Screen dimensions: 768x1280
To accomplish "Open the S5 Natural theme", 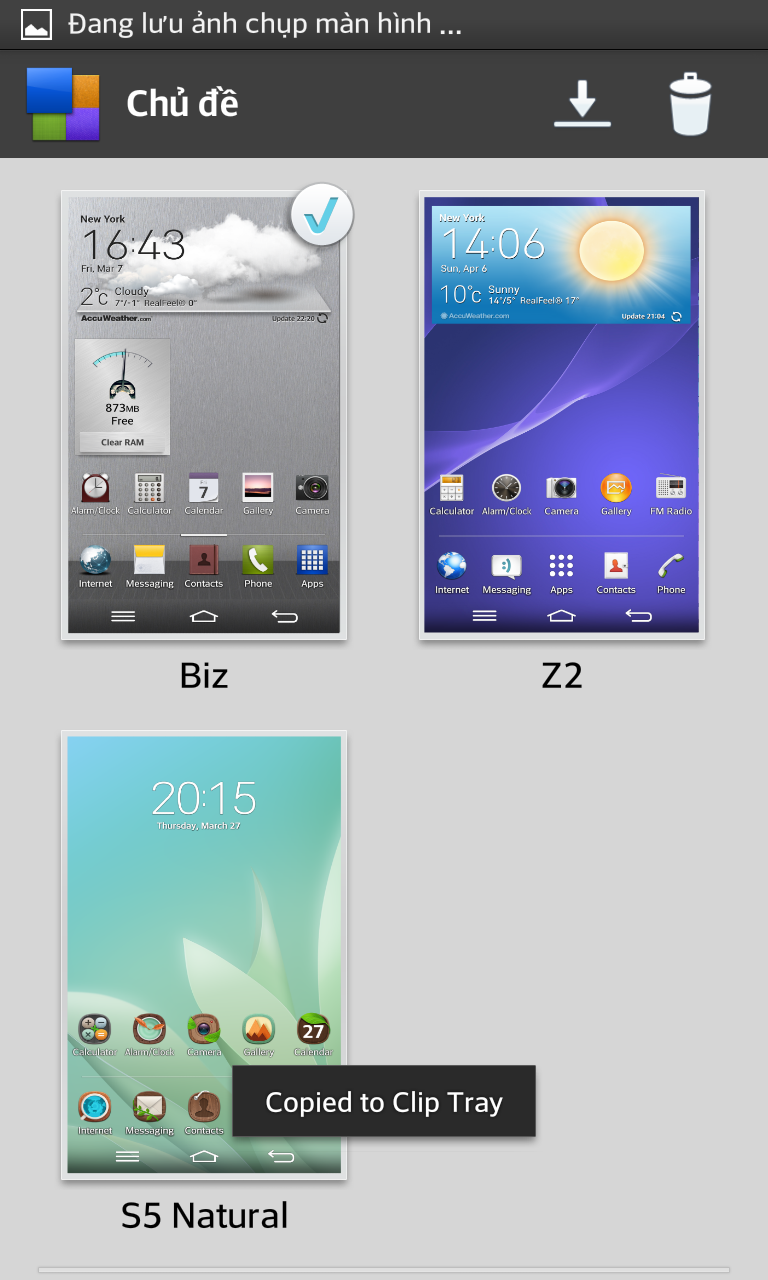I will [204, 900].
